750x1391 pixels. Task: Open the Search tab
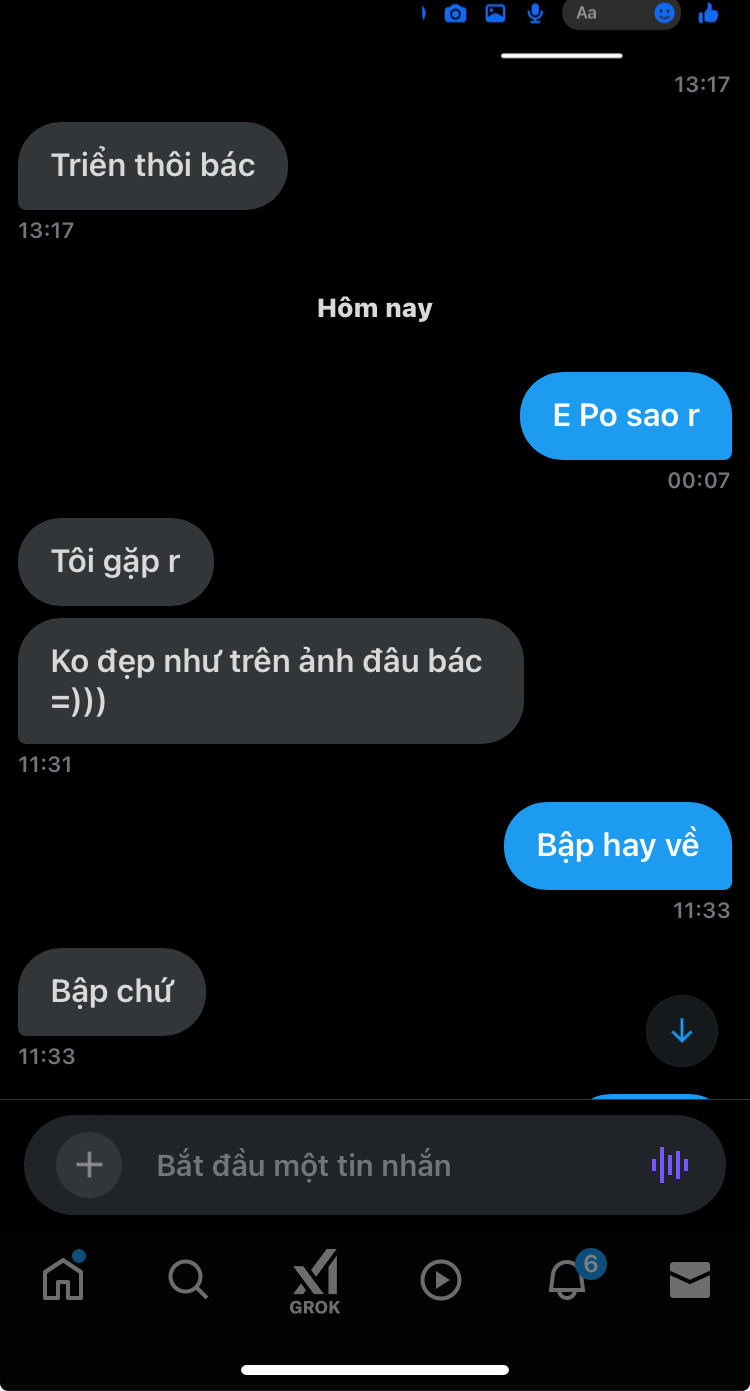point(188,1279)
